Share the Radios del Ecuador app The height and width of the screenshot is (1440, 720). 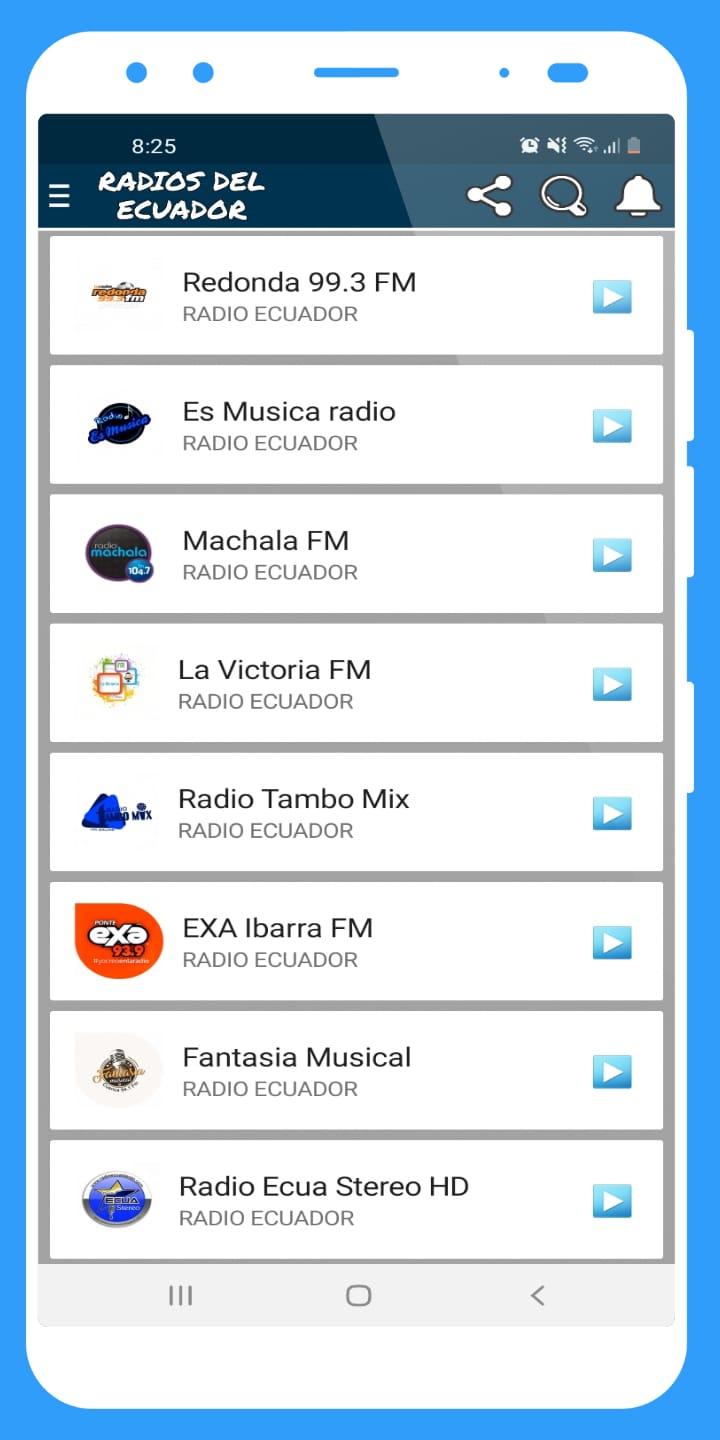point(489,196)
